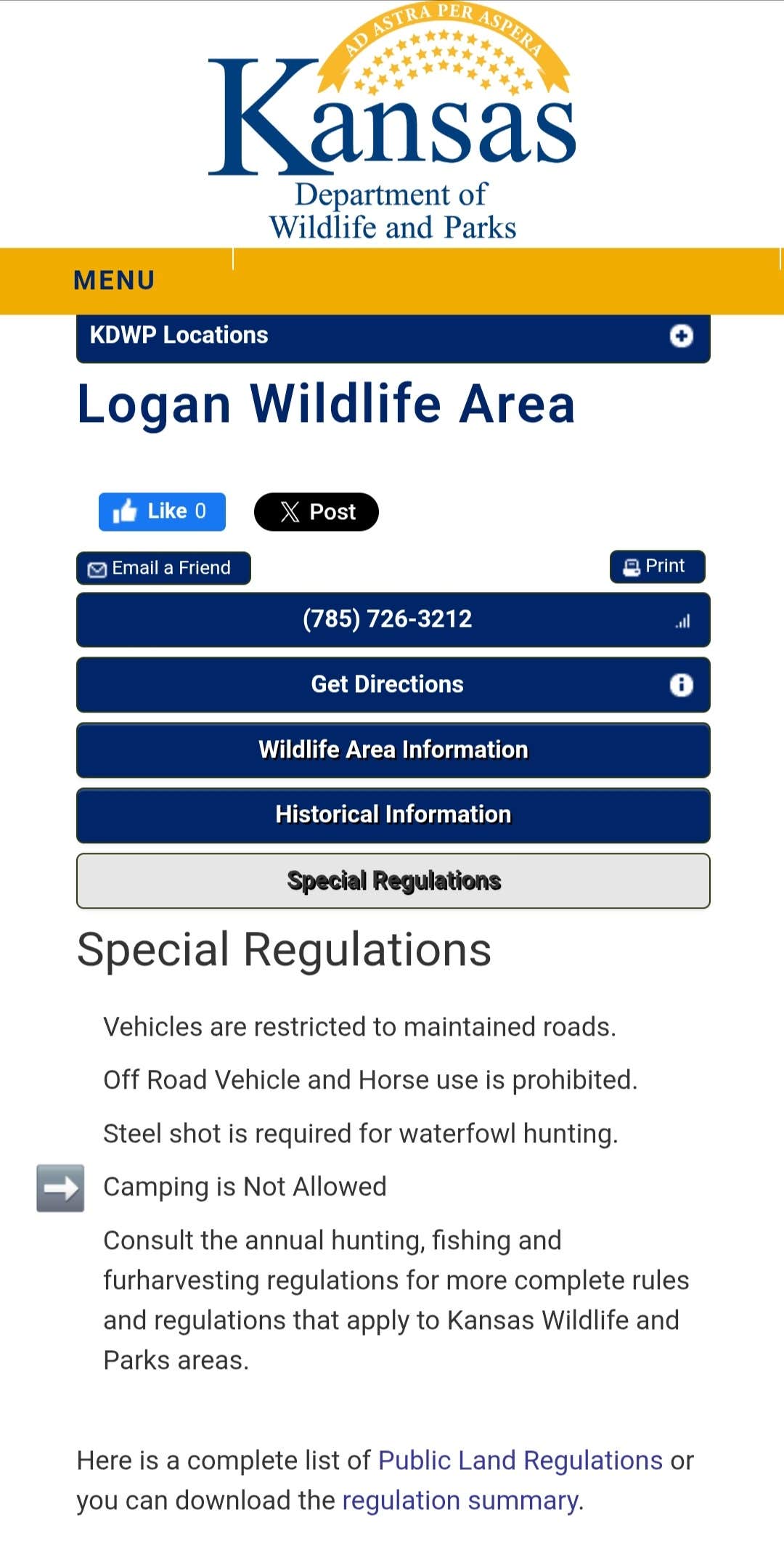Select the Special Regulations tab
This screenshot has width=784, height=1555.
click(392, 881)
